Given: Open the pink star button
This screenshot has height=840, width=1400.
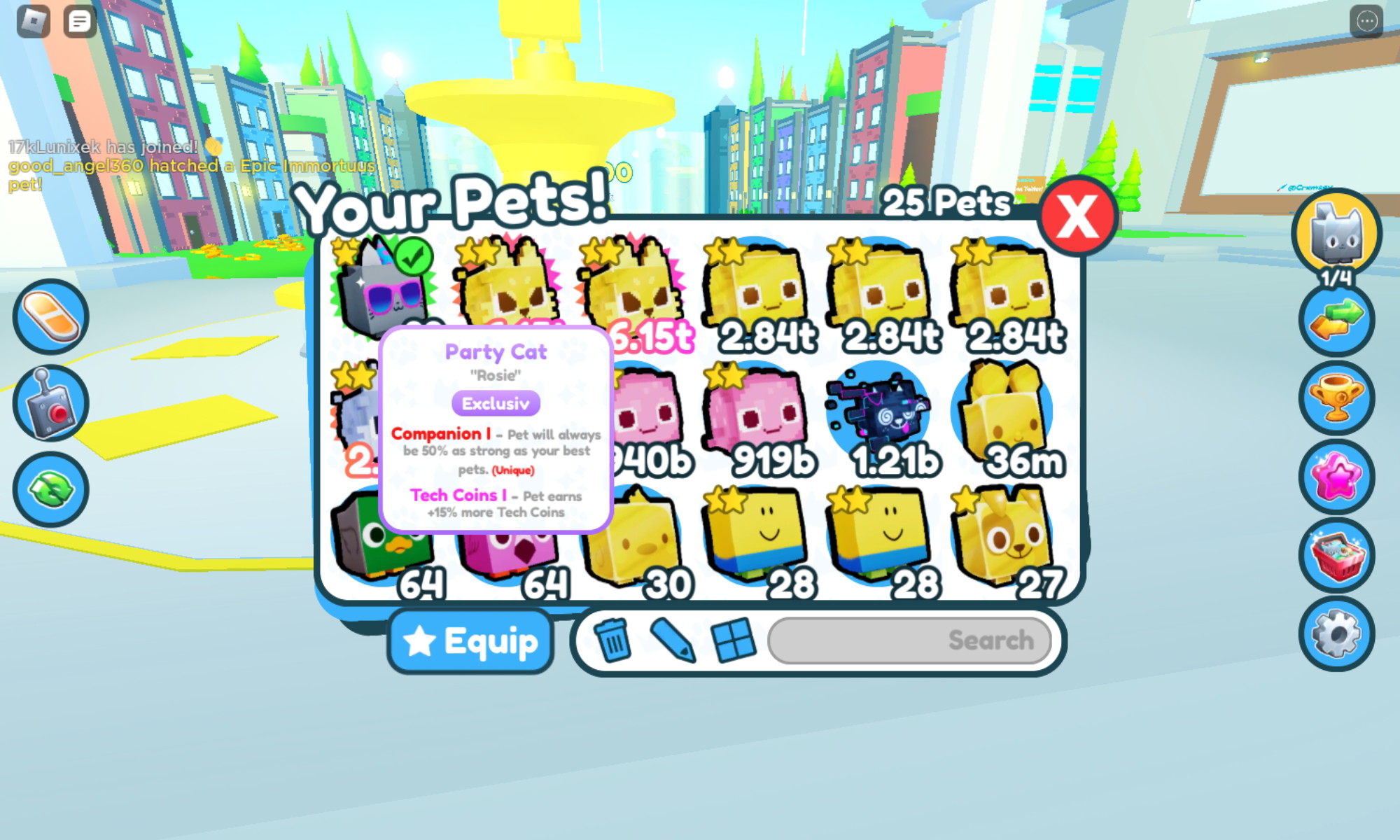Looking at the screenshot, I should [x=1336, y=477].
